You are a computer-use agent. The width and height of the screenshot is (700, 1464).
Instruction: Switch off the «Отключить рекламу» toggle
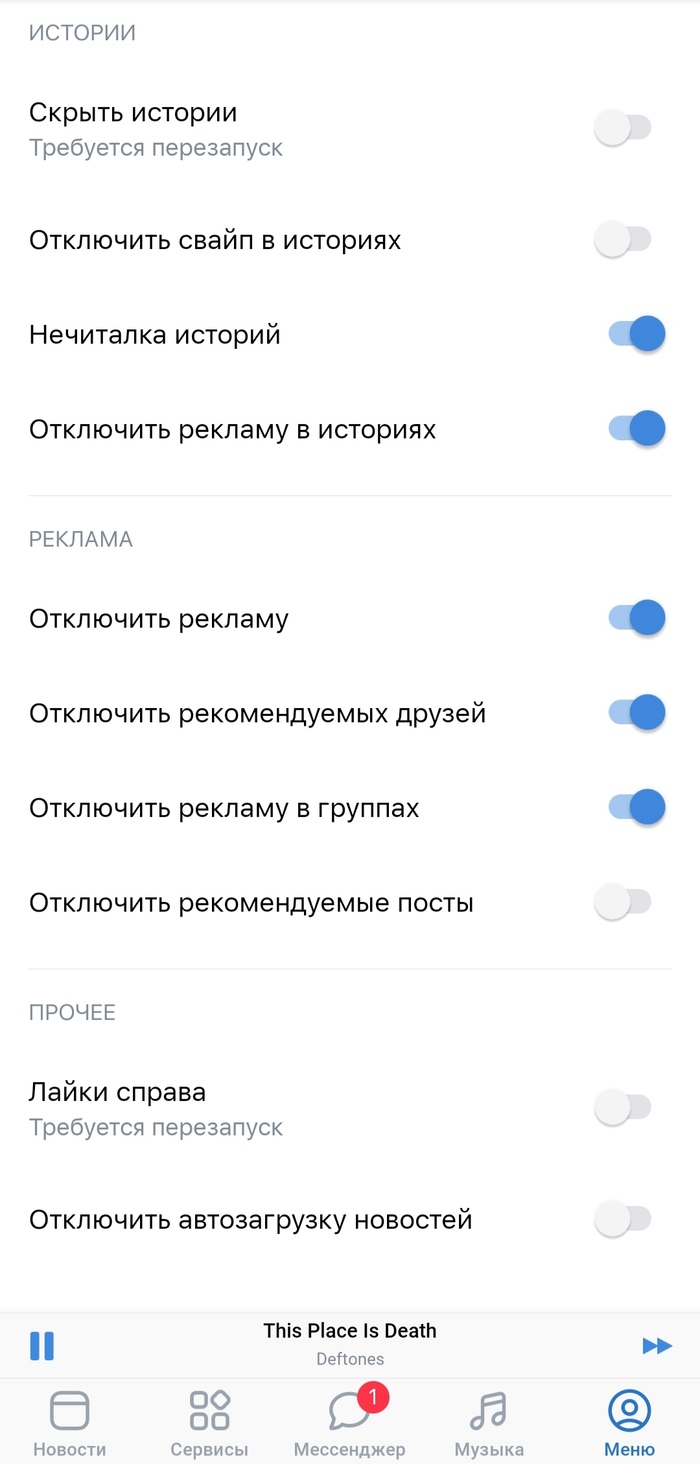pyautogui.click(x=637, y=618)
